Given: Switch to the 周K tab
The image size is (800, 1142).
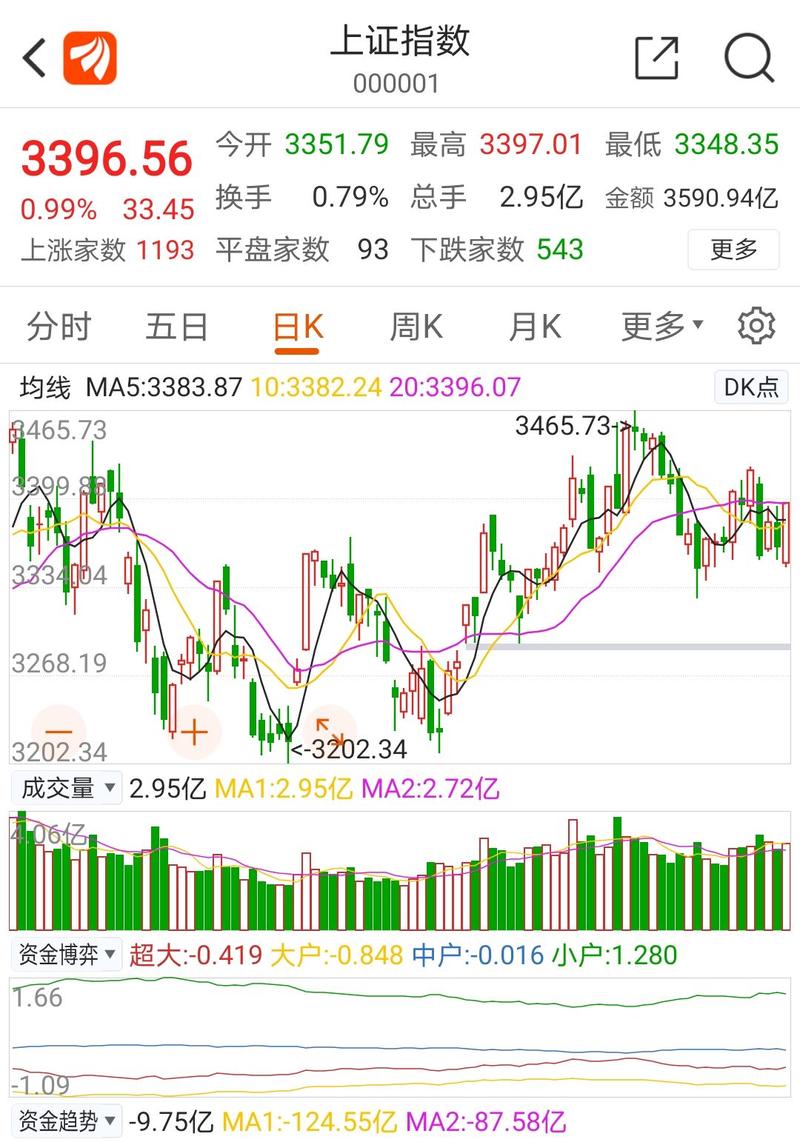Looking at the screenshot, I should (x=415, y=325).
